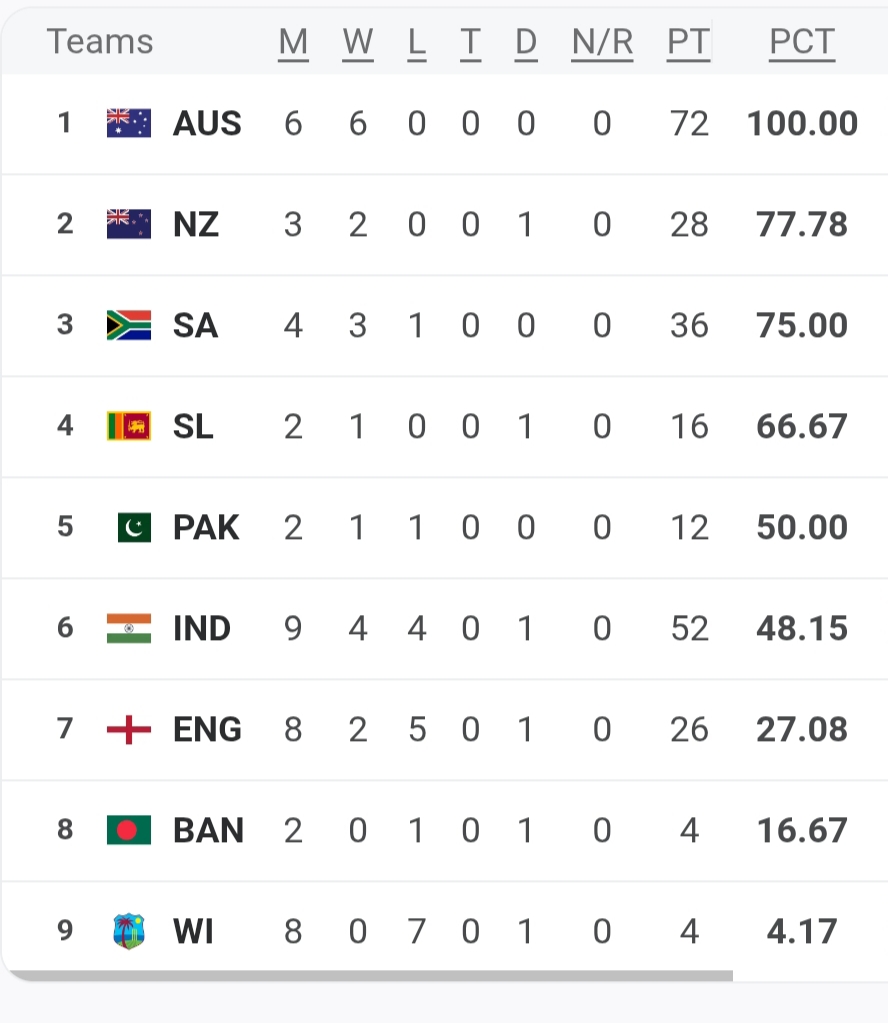Image resolution: width=888 pixels, height=1023 pixels.
Task: Show meaning of the L column header
Action: pyautogui.click(x=416, y=42)
